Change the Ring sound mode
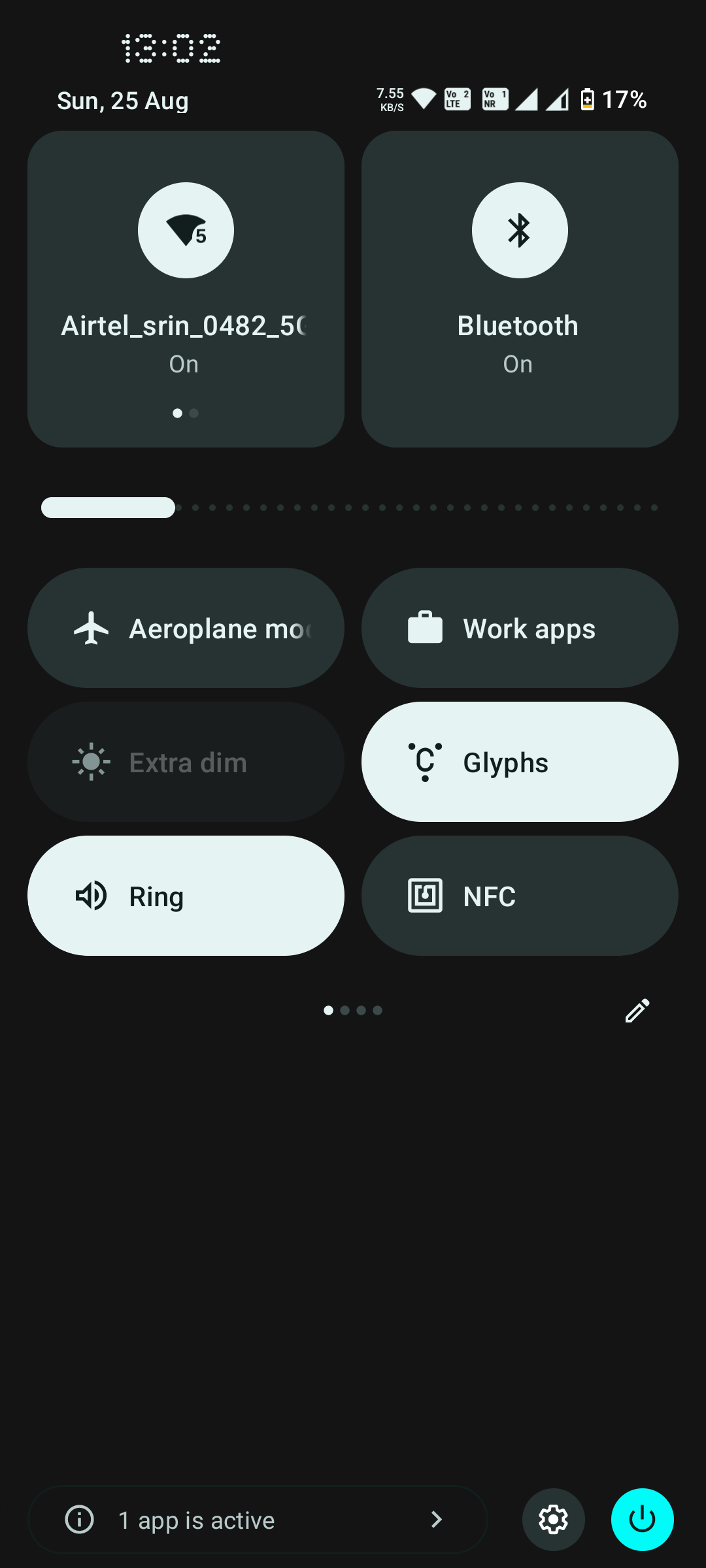This screenshot has width=706, height=1568. [186, 896]
